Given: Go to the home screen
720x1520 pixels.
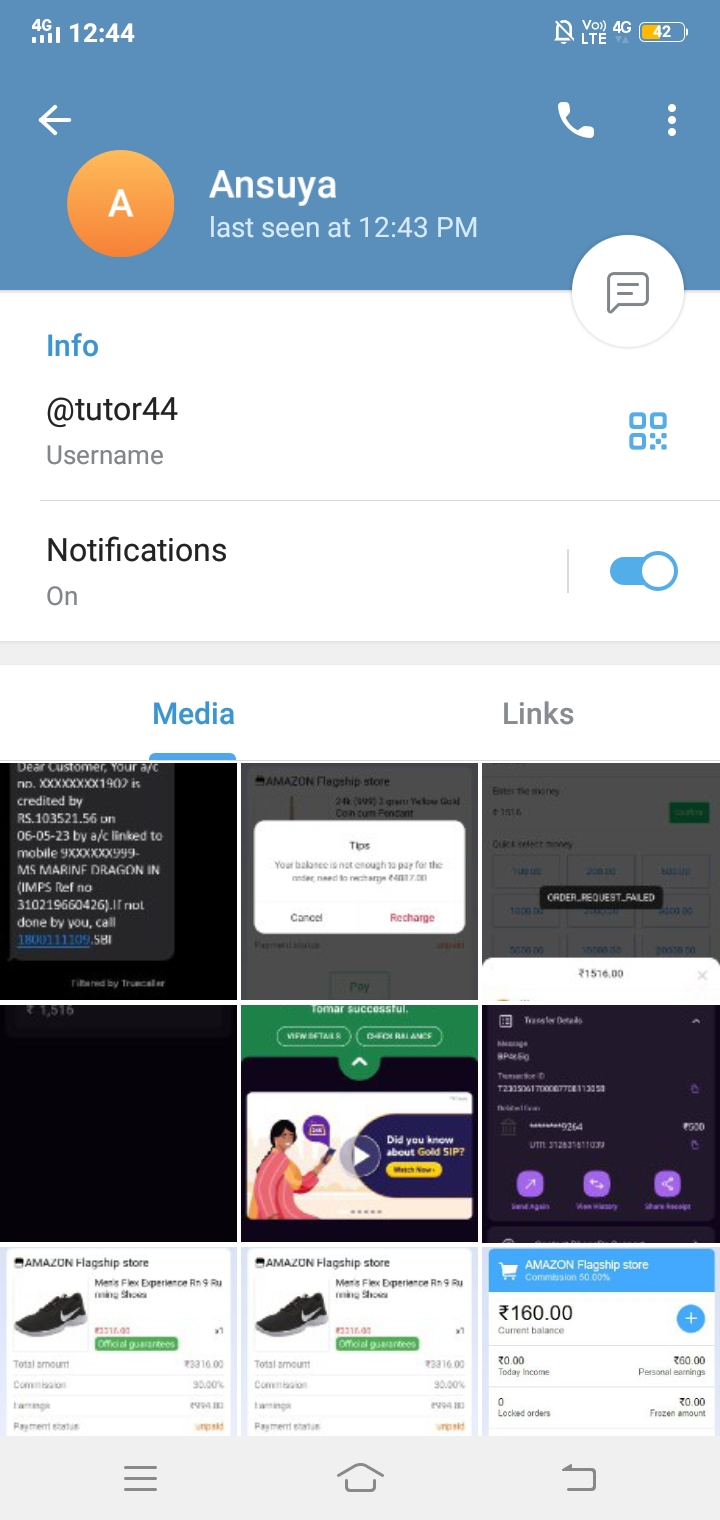Looking at the screenshot, I should (360, 1477).
